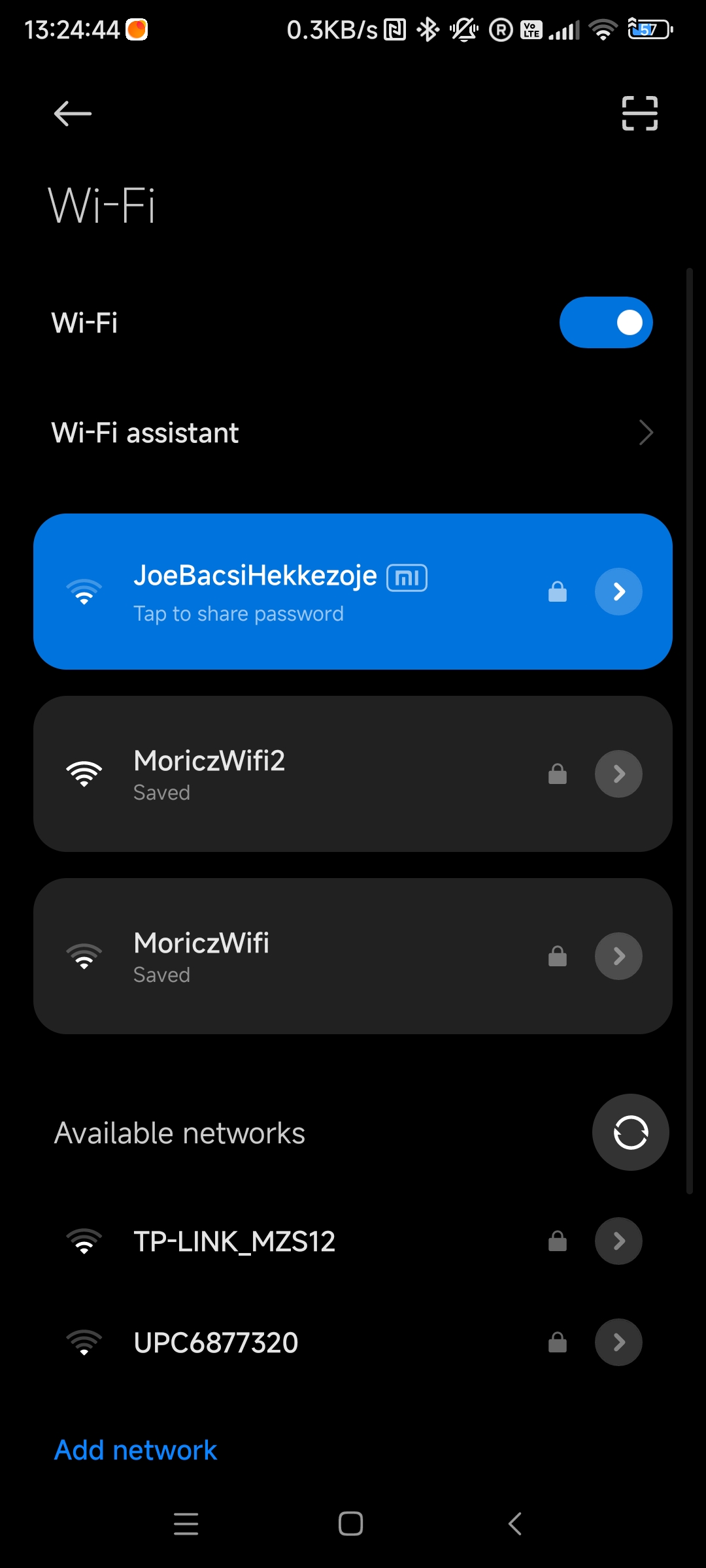Image resolution: width=706 pixels, height=1568 pixels.
Task: Go back using the top-left arrow
Action: pyautogui.click(x=73, y=114)
